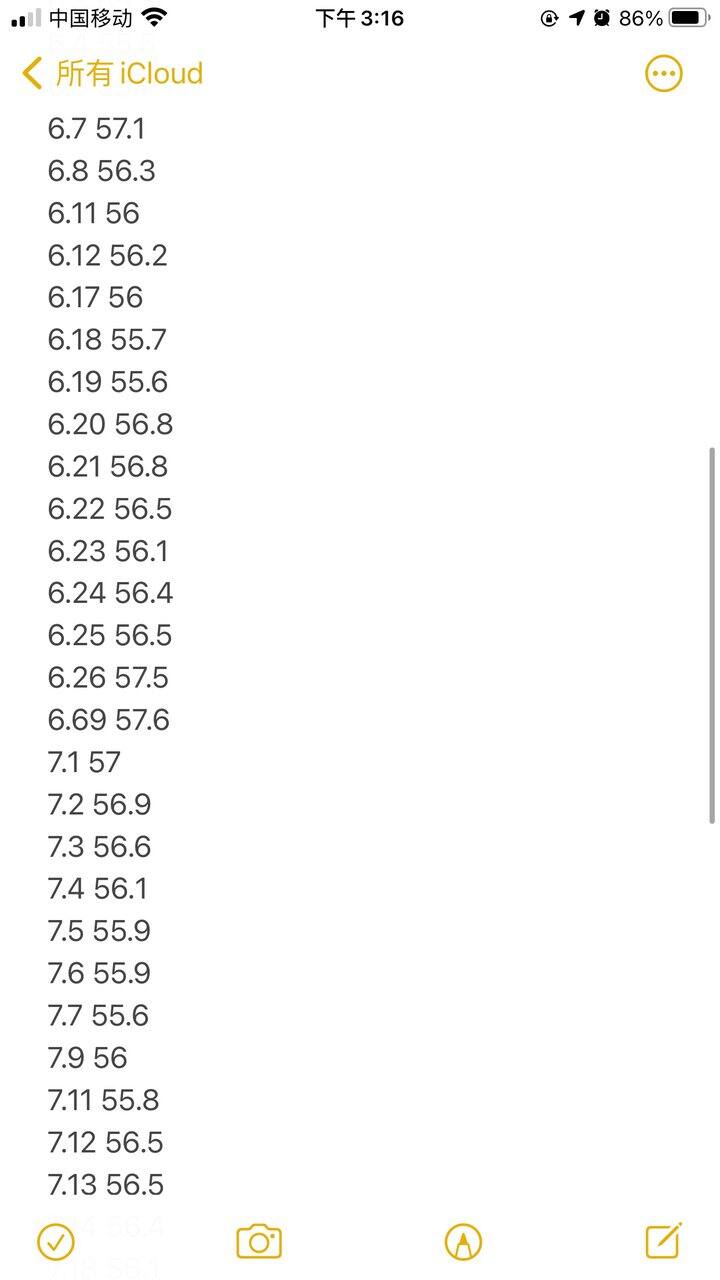Viewport: 720px width, 1280px height.
Task: Open the more options ellipsis menu
Action: click(x=664, y=73)
